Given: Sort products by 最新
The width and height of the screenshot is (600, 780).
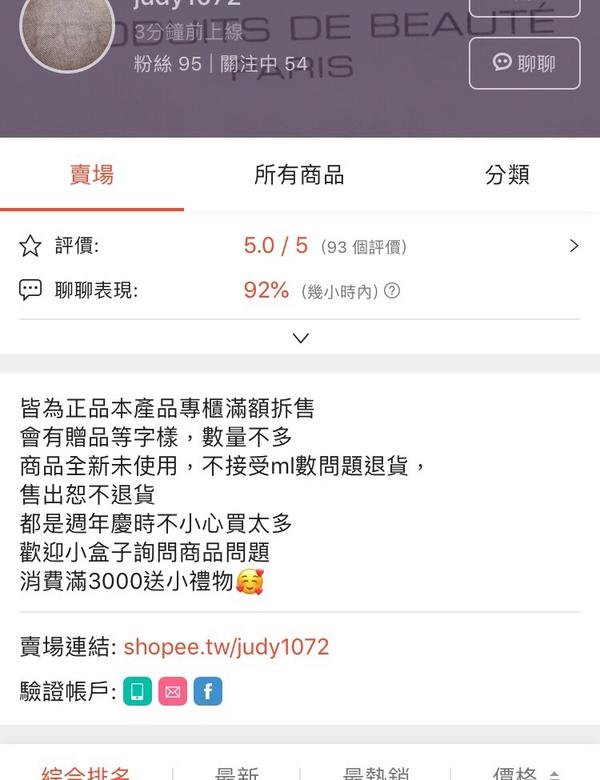Looking at the screenshot, I should click(238, 772).
